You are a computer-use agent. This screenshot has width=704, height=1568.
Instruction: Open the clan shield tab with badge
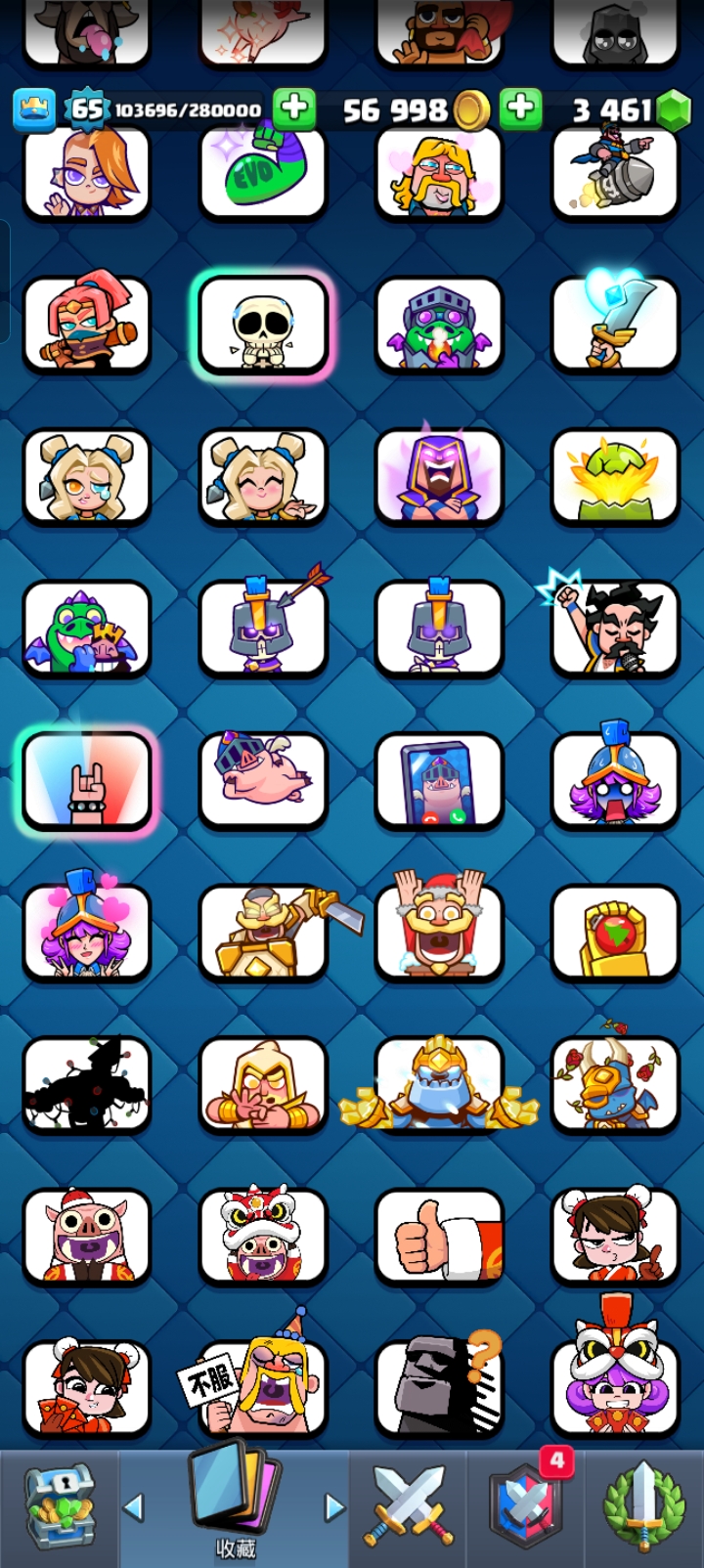pos(526,1505)
